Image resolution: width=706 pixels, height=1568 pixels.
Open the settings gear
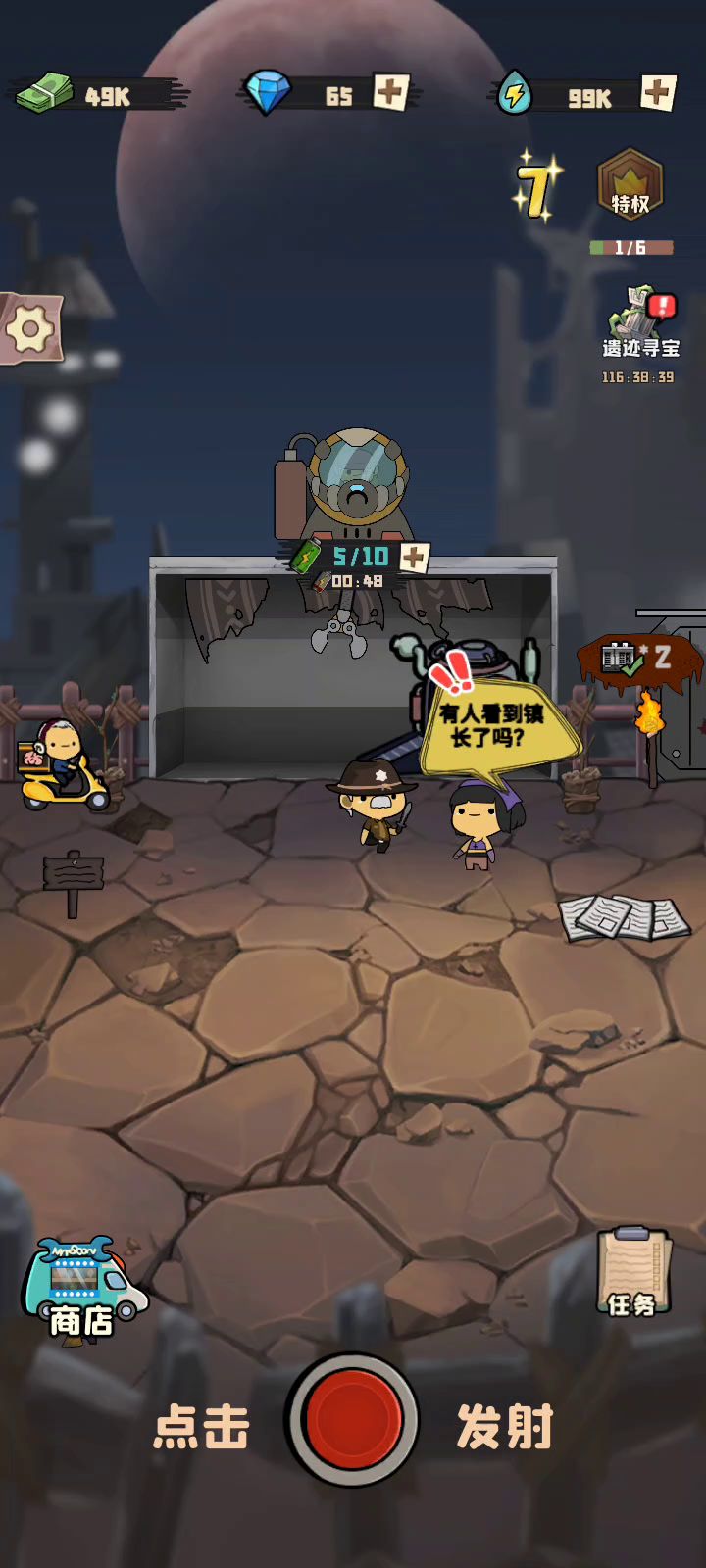(30, 329)
